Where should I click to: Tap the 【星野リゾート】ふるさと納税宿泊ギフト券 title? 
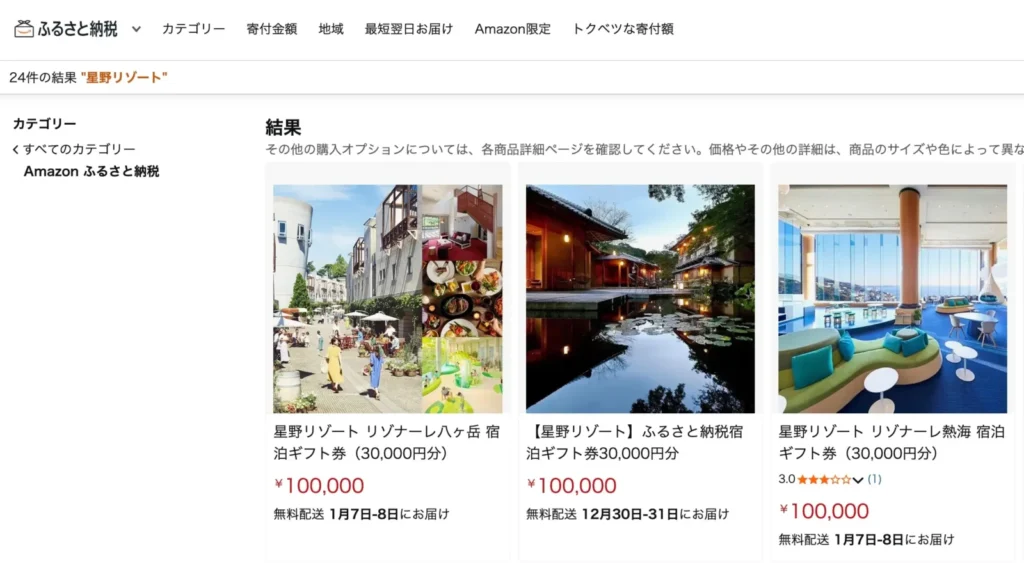(x=639, y=442)
